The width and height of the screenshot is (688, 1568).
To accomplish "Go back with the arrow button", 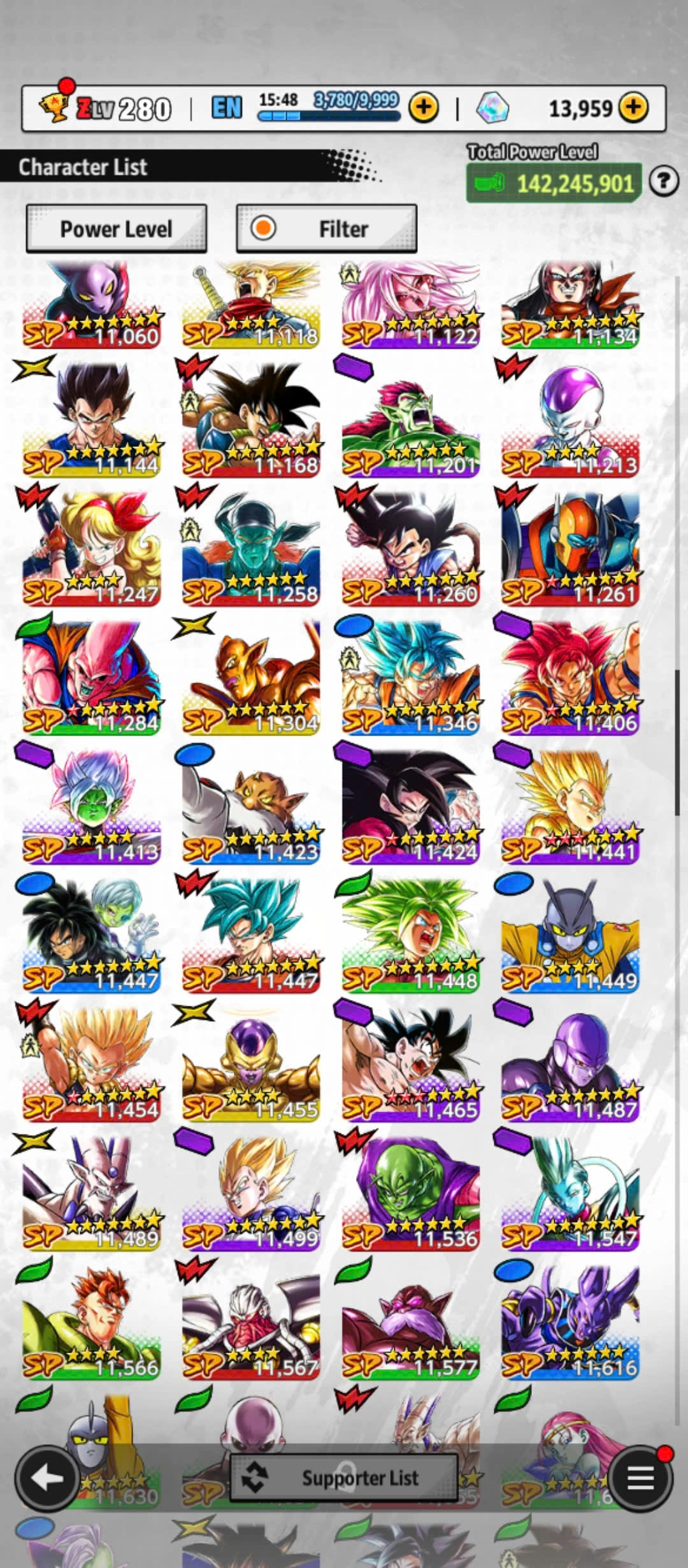I will [x=46, y=1477].
